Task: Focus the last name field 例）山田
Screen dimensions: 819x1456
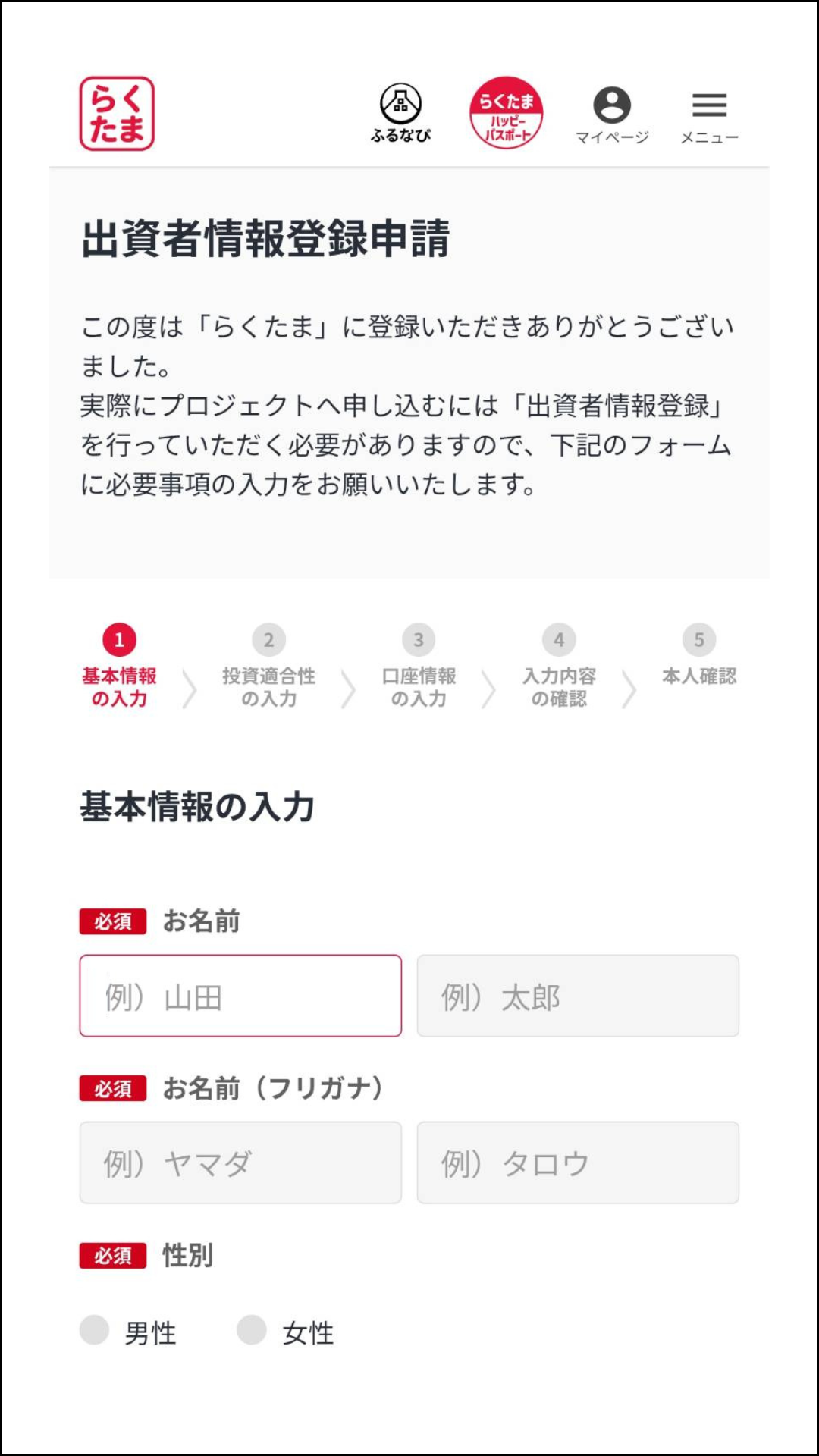Action: [240, 996]
